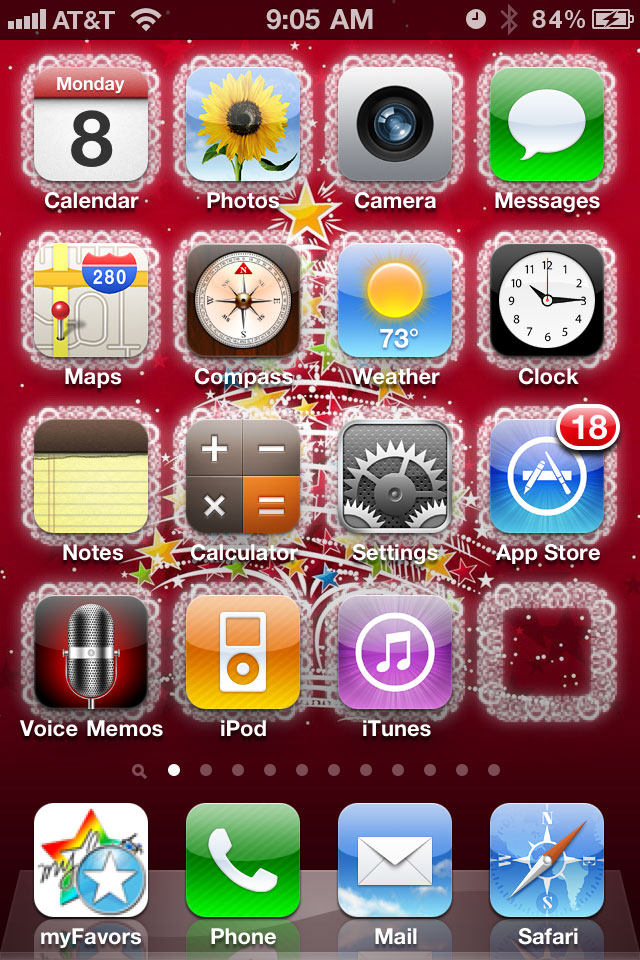The image size is (640, 960).
Task: Open the Calendar app
Action: click(x=91, y=124)
